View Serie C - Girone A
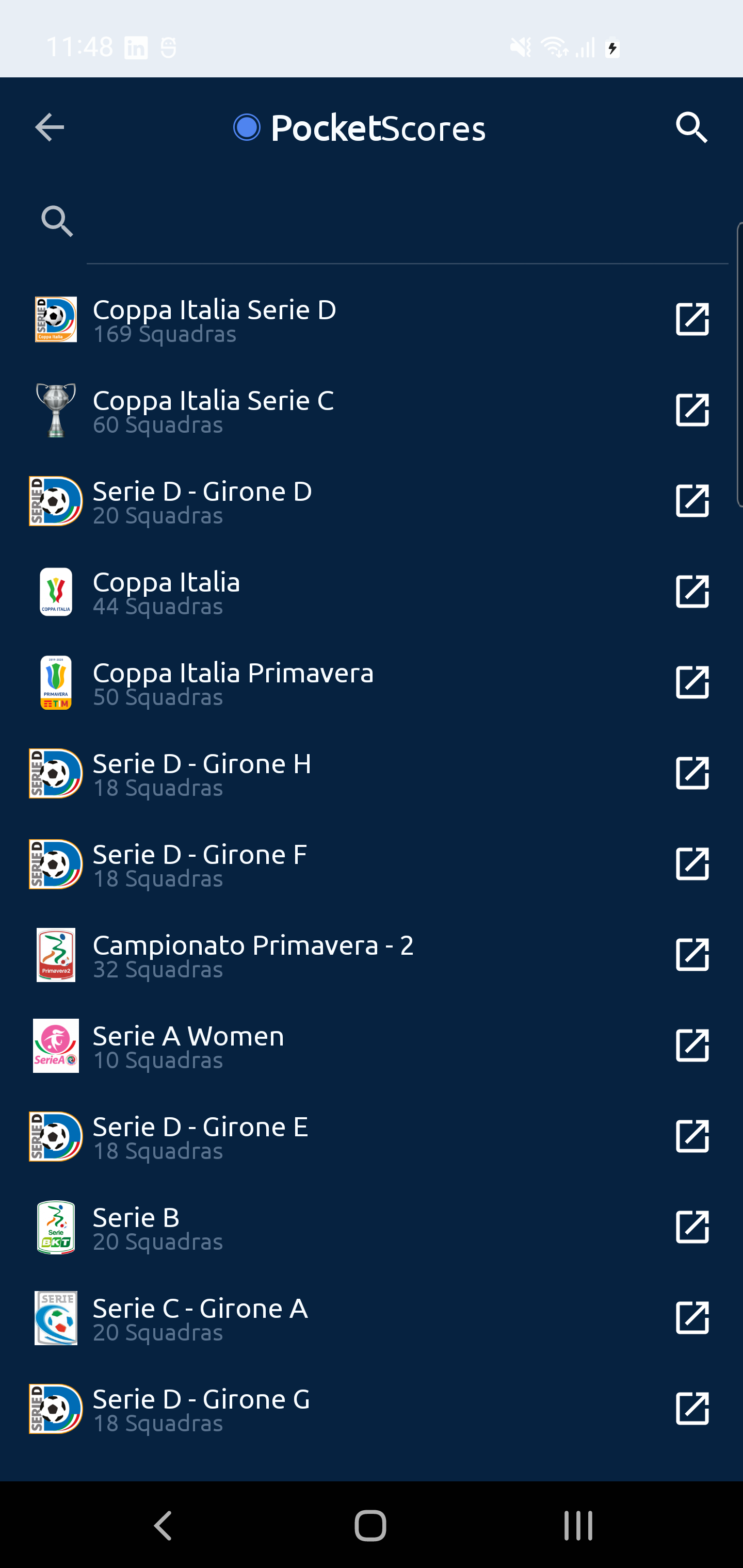Viewport: 743px width, 1568px height. coord(200,1317)
